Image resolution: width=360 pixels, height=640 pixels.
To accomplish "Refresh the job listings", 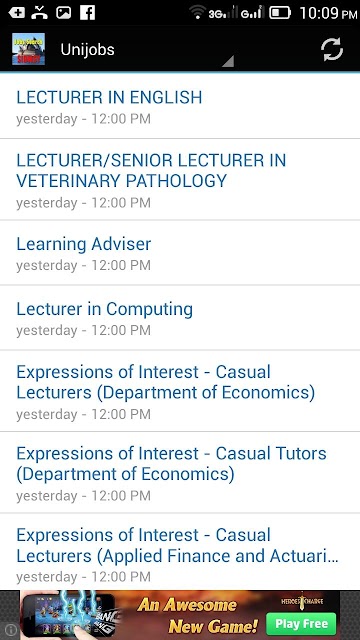I will coord(331,49).
